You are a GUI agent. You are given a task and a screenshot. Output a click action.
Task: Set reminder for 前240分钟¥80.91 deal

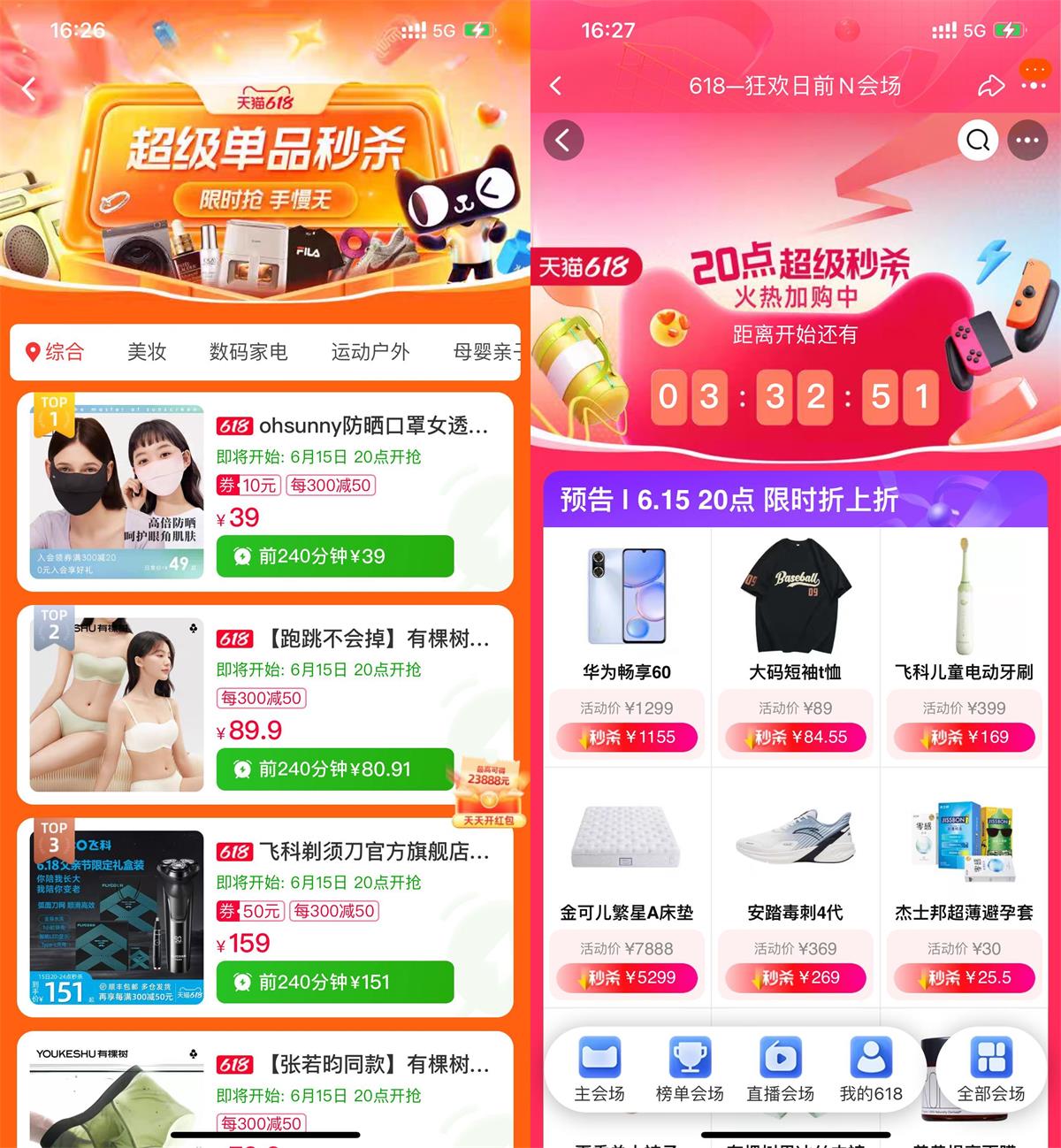334,769
